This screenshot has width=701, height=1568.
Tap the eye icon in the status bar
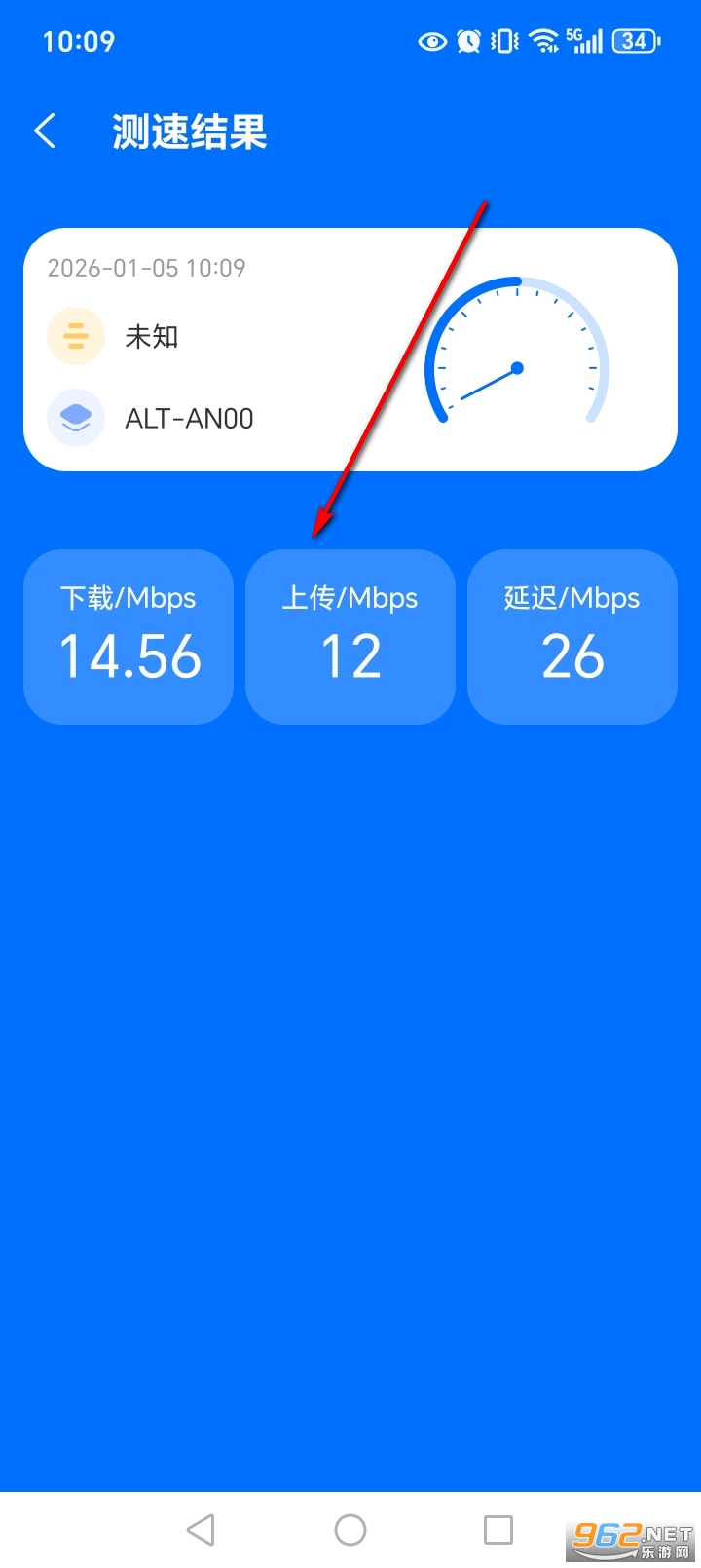[x=431, y=41]
